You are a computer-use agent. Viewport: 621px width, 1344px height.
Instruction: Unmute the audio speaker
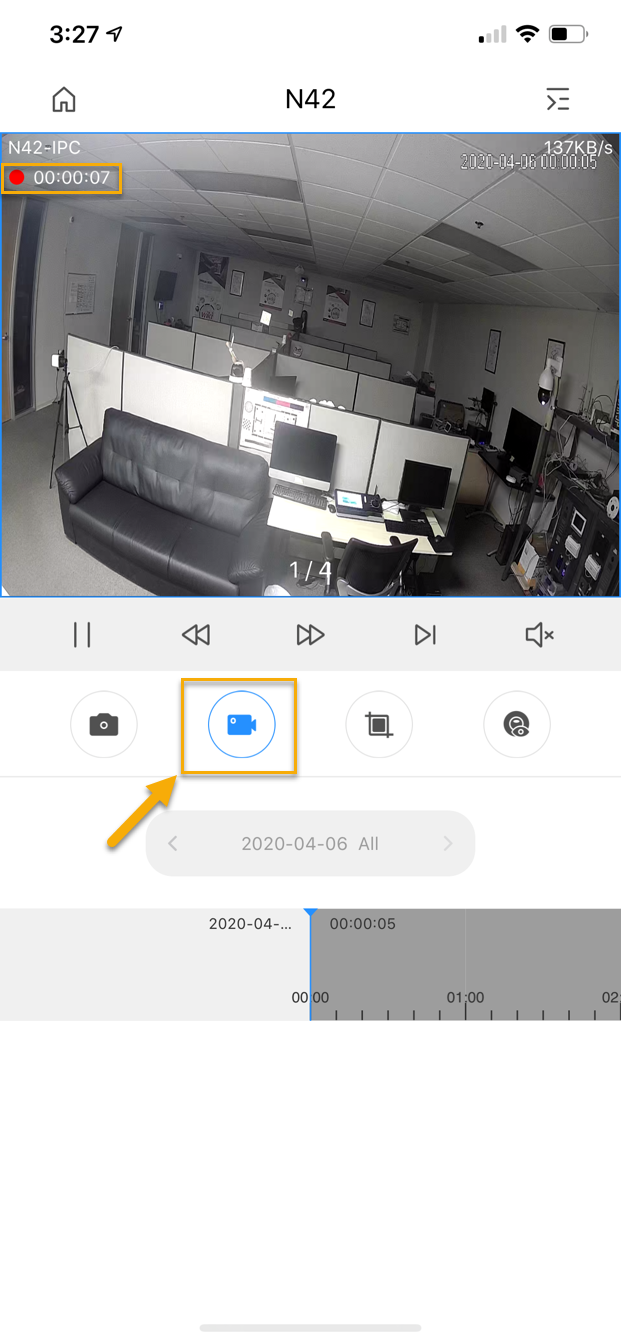540,635
